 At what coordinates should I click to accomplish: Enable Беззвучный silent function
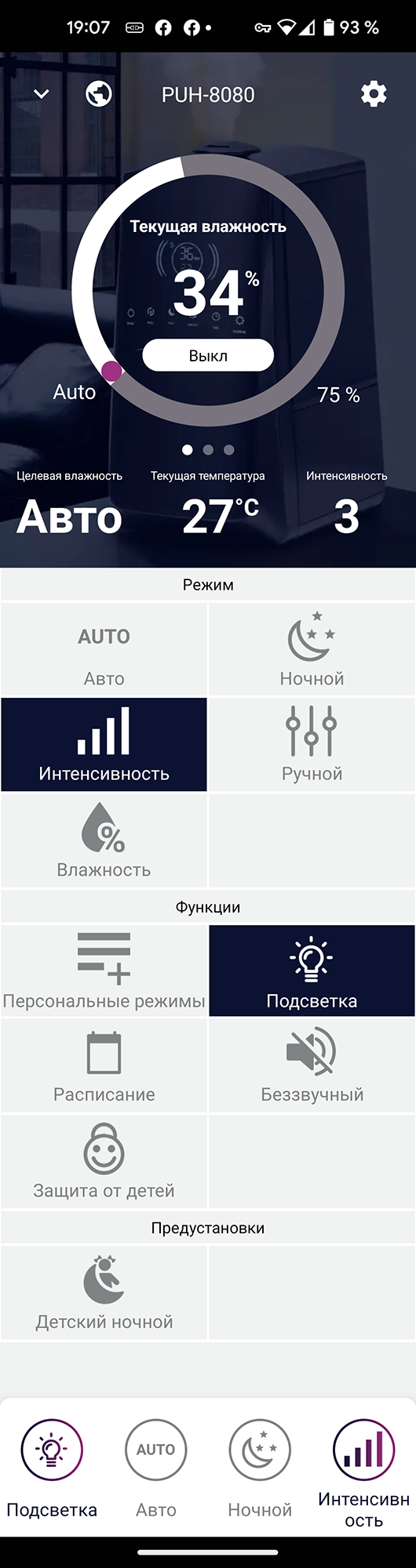[312, 1065]
